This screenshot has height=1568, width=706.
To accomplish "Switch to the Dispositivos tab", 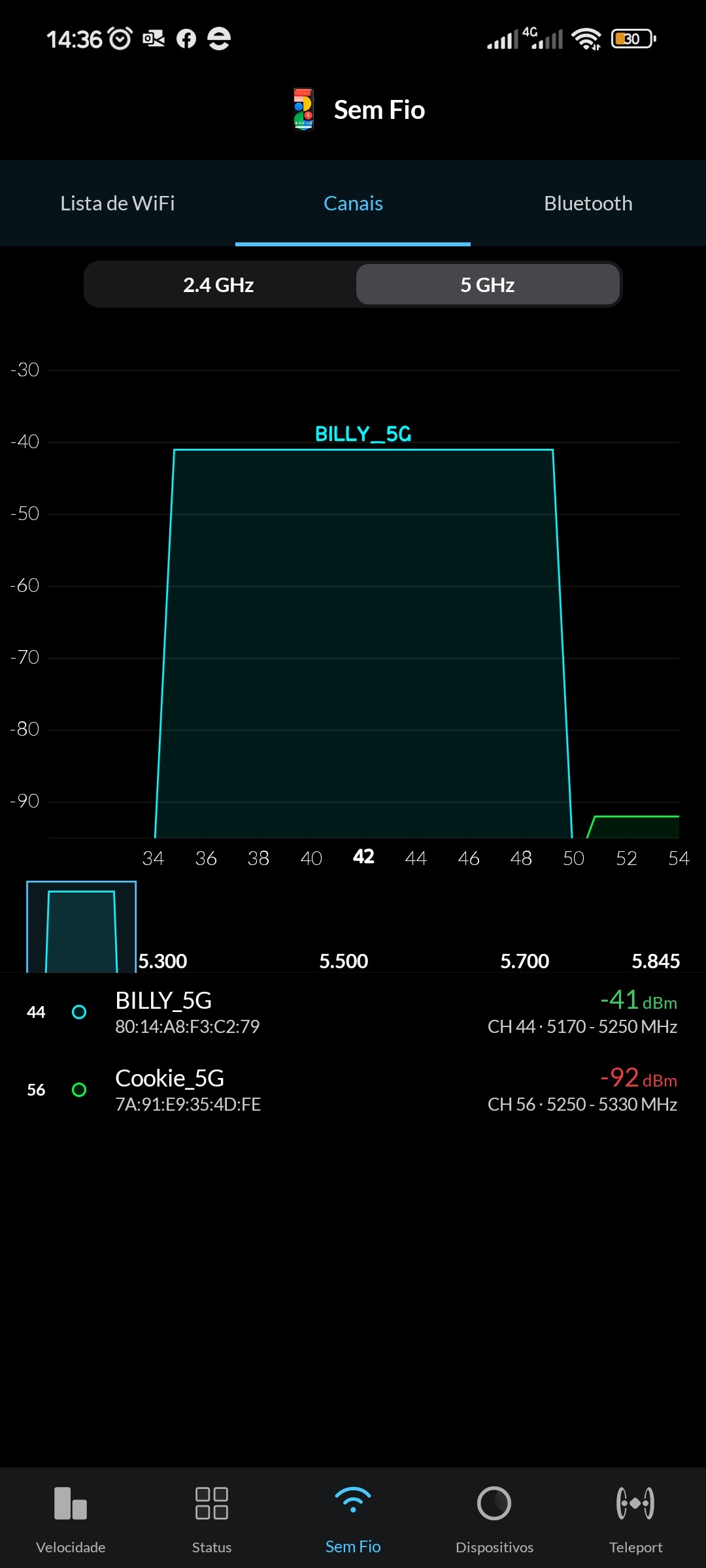I will (494, 1517).
